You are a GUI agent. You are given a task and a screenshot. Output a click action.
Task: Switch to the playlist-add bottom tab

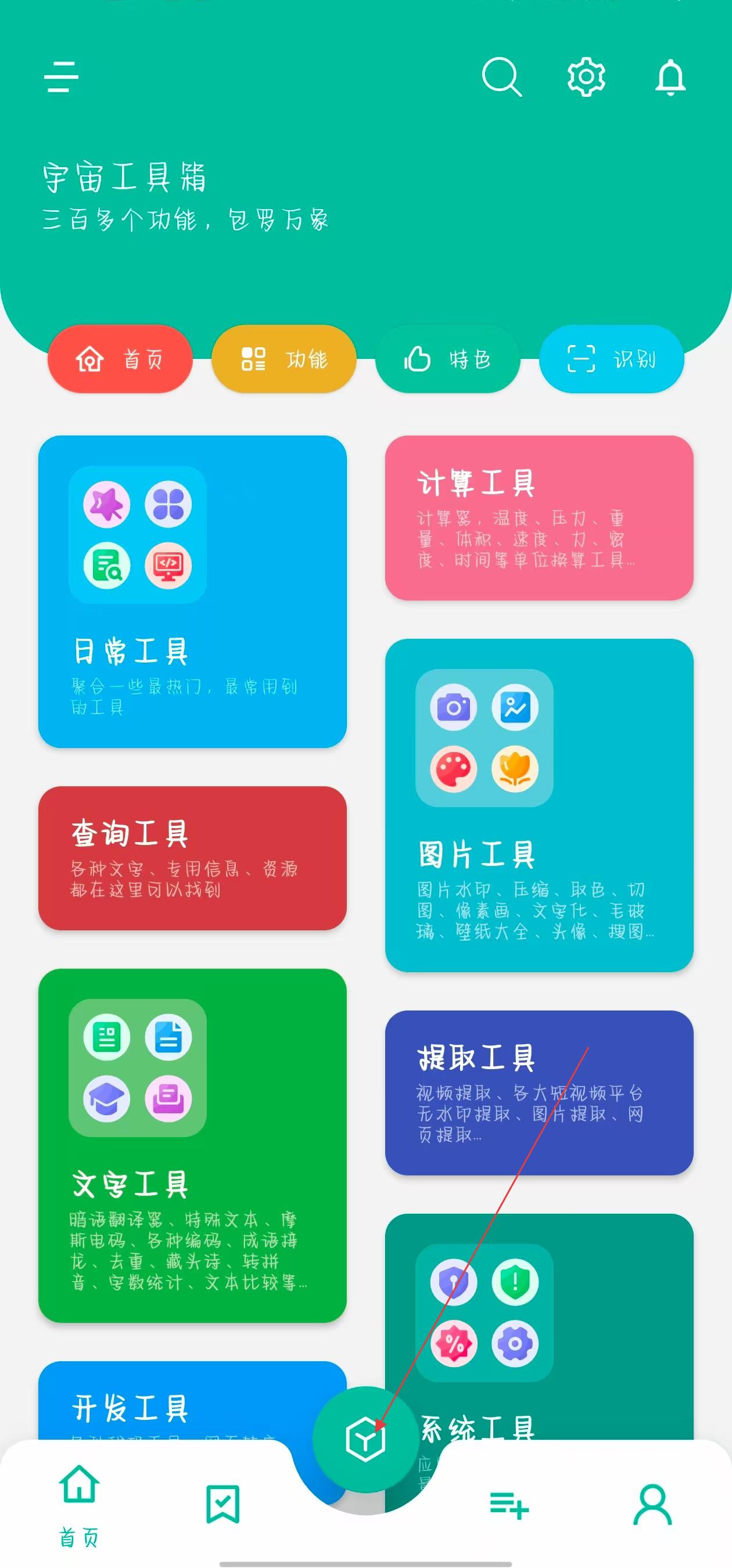tap(509, 1505)
